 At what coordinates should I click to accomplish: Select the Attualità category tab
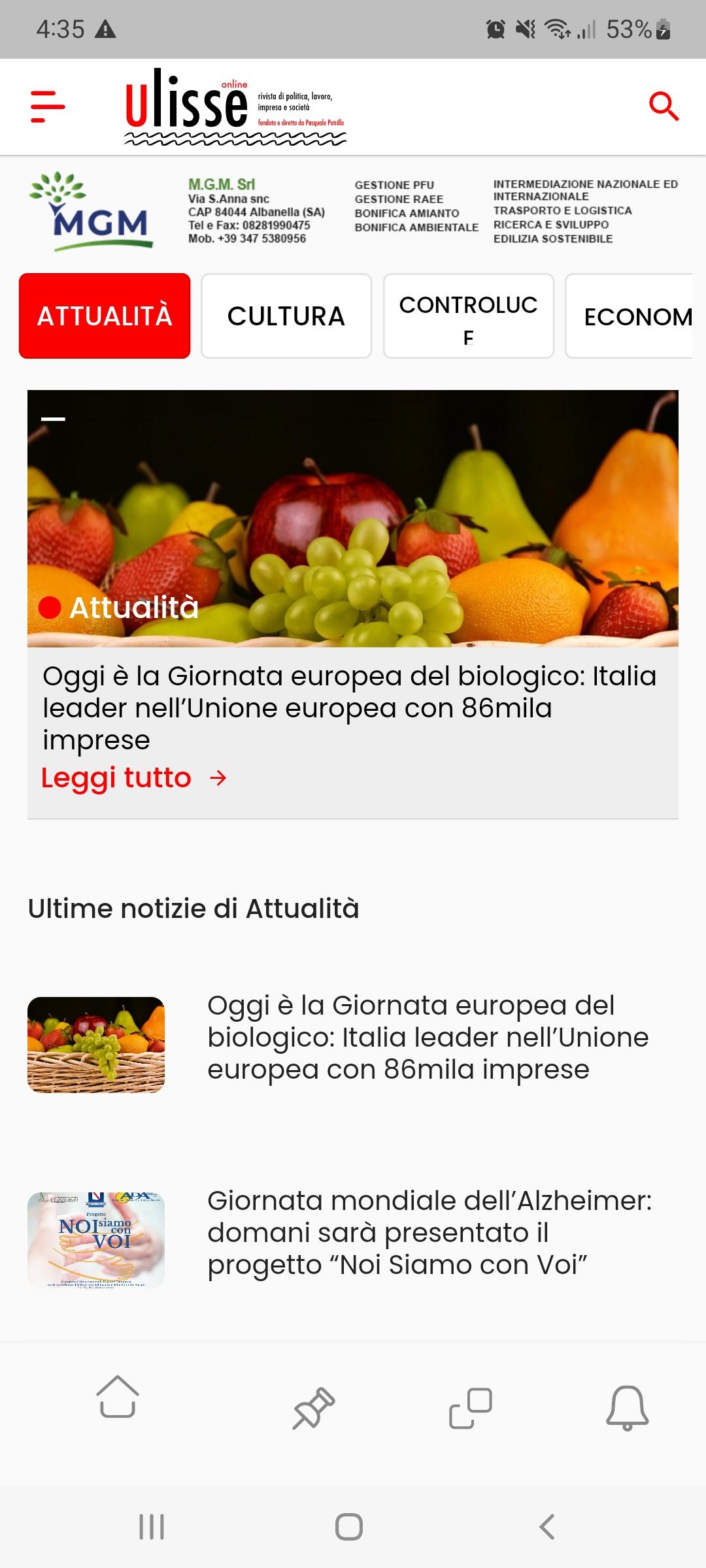105,316
